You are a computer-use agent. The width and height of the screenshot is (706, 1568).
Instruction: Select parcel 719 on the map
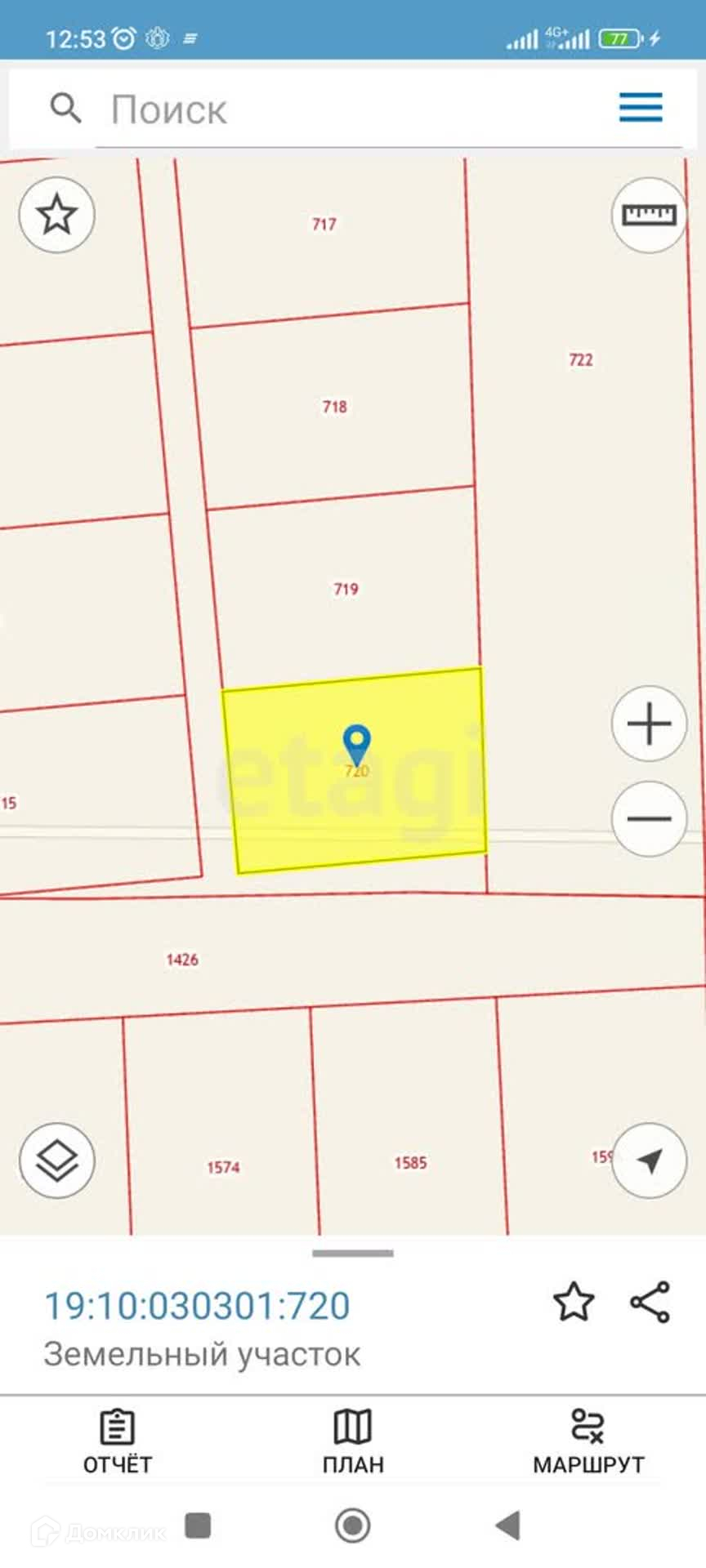[346, 589]
